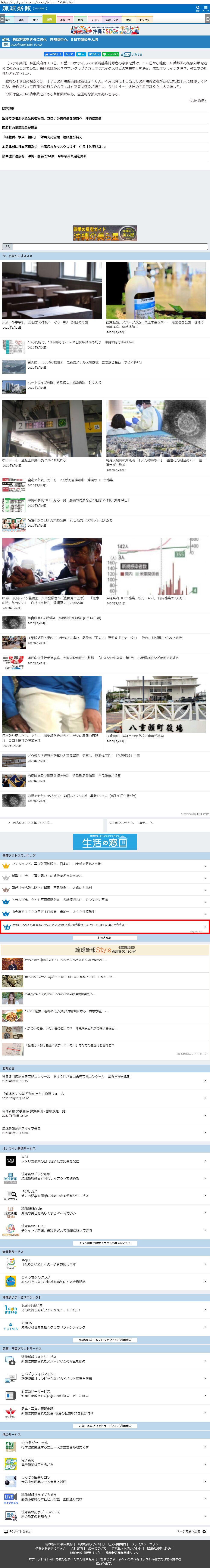Screen dimensions: 210x1568
Task: Open the 四季の星空ガイド banner
Action: coord(105,233)
